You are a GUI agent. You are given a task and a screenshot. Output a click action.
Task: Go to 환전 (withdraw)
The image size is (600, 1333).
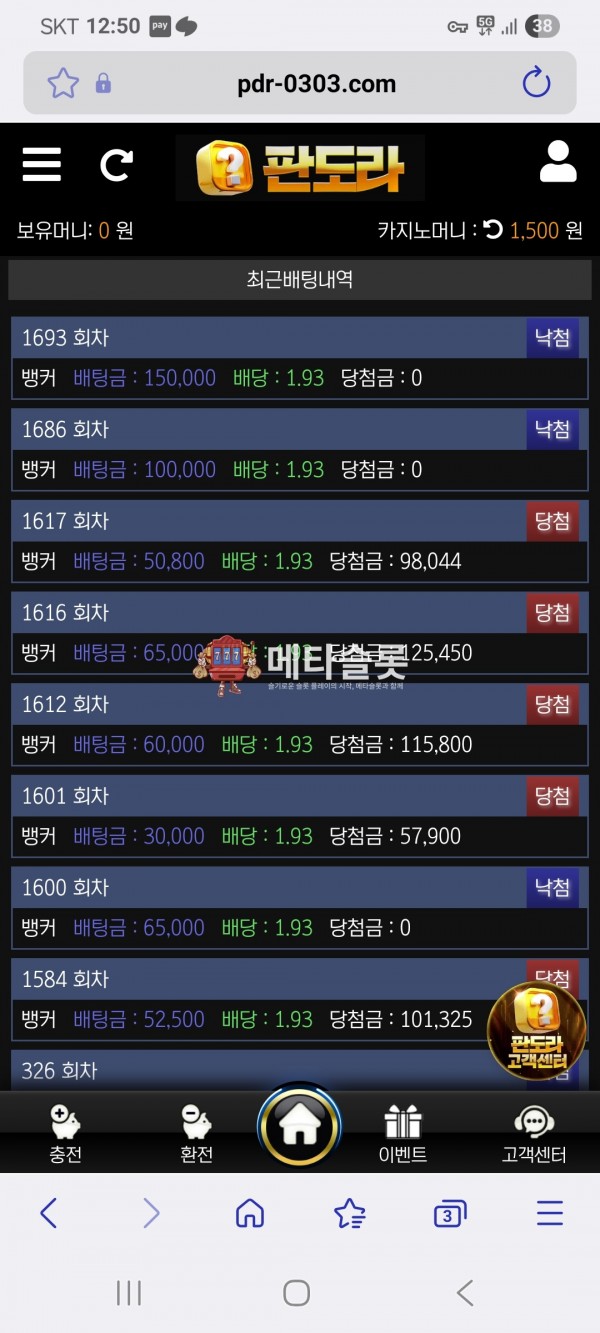click(197, 1134)
